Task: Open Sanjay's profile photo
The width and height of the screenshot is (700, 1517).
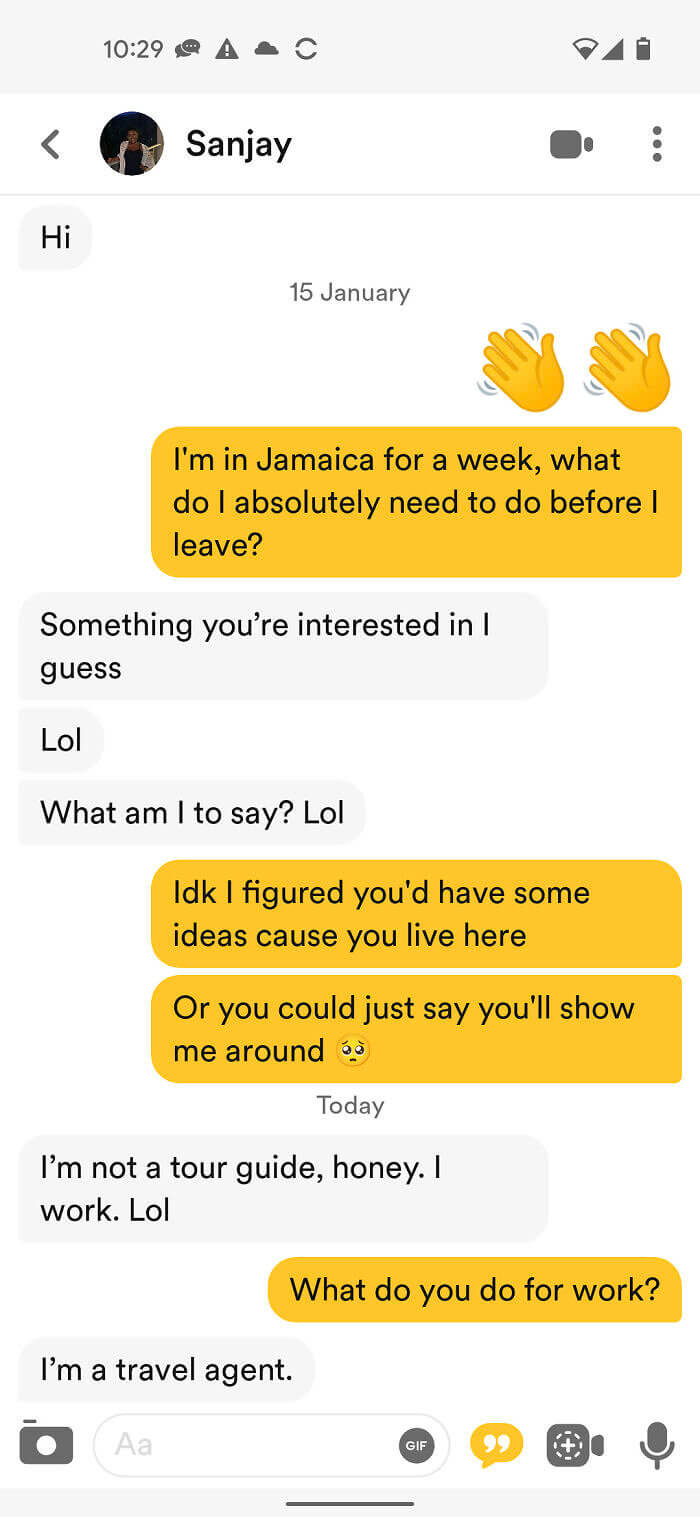Action: 132,144
